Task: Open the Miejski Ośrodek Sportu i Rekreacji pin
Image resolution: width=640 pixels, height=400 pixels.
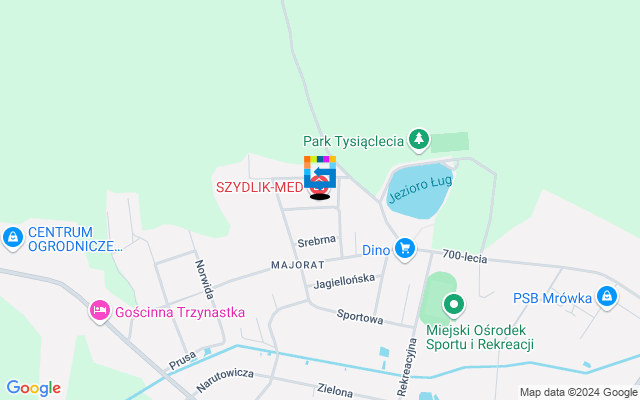Action: [454, 303]
